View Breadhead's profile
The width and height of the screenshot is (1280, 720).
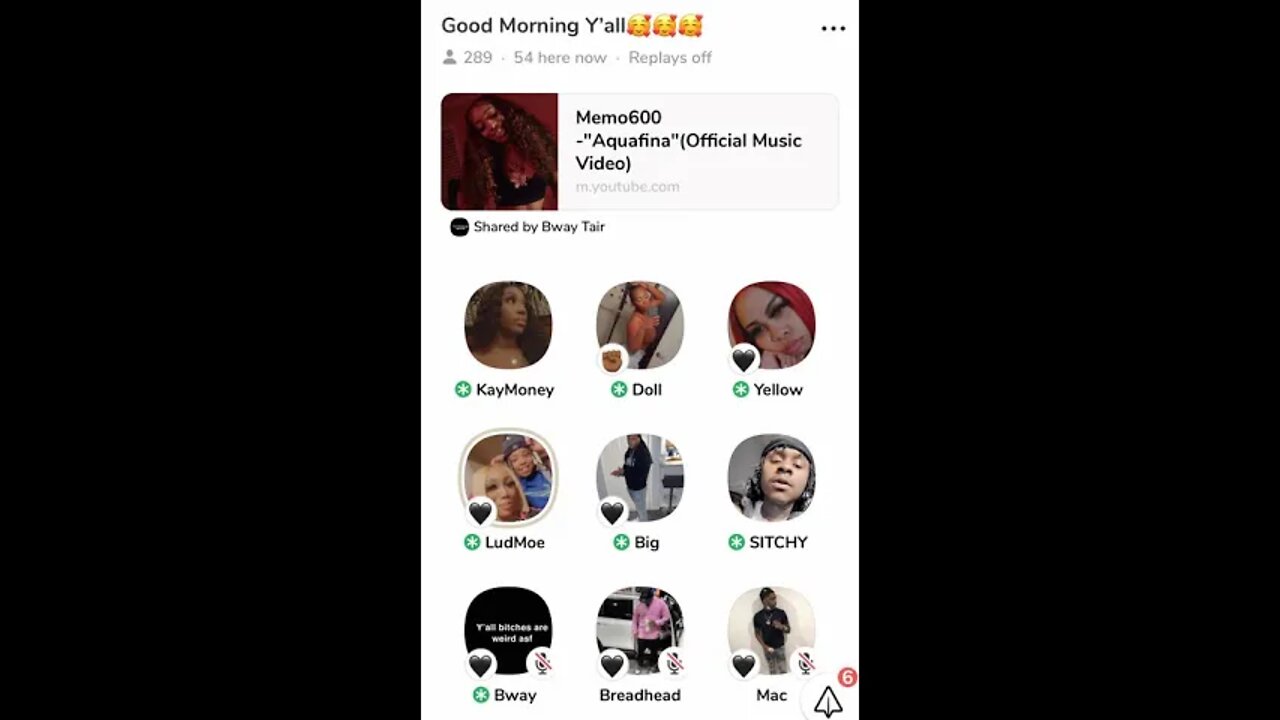point(640,631)
